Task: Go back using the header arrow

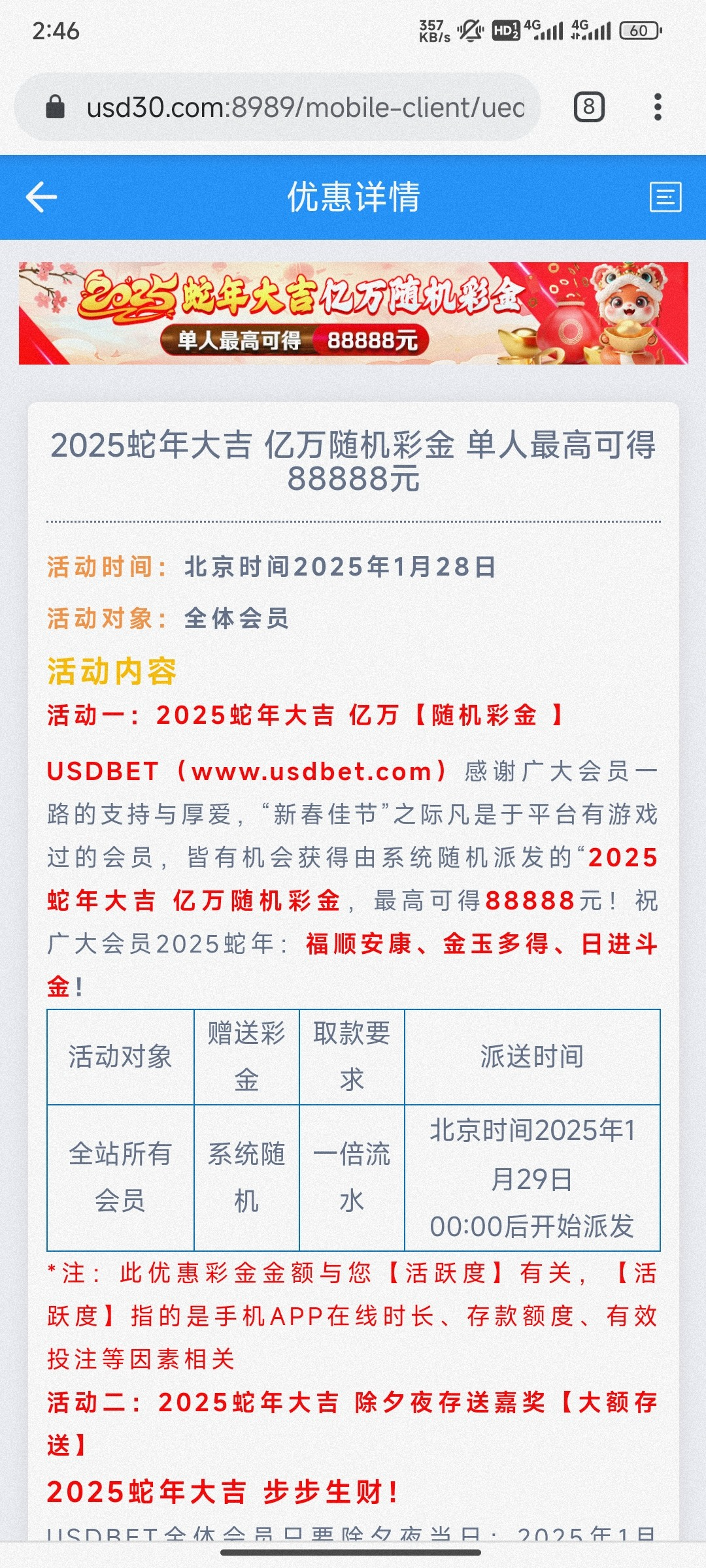Action: [42, 197]
